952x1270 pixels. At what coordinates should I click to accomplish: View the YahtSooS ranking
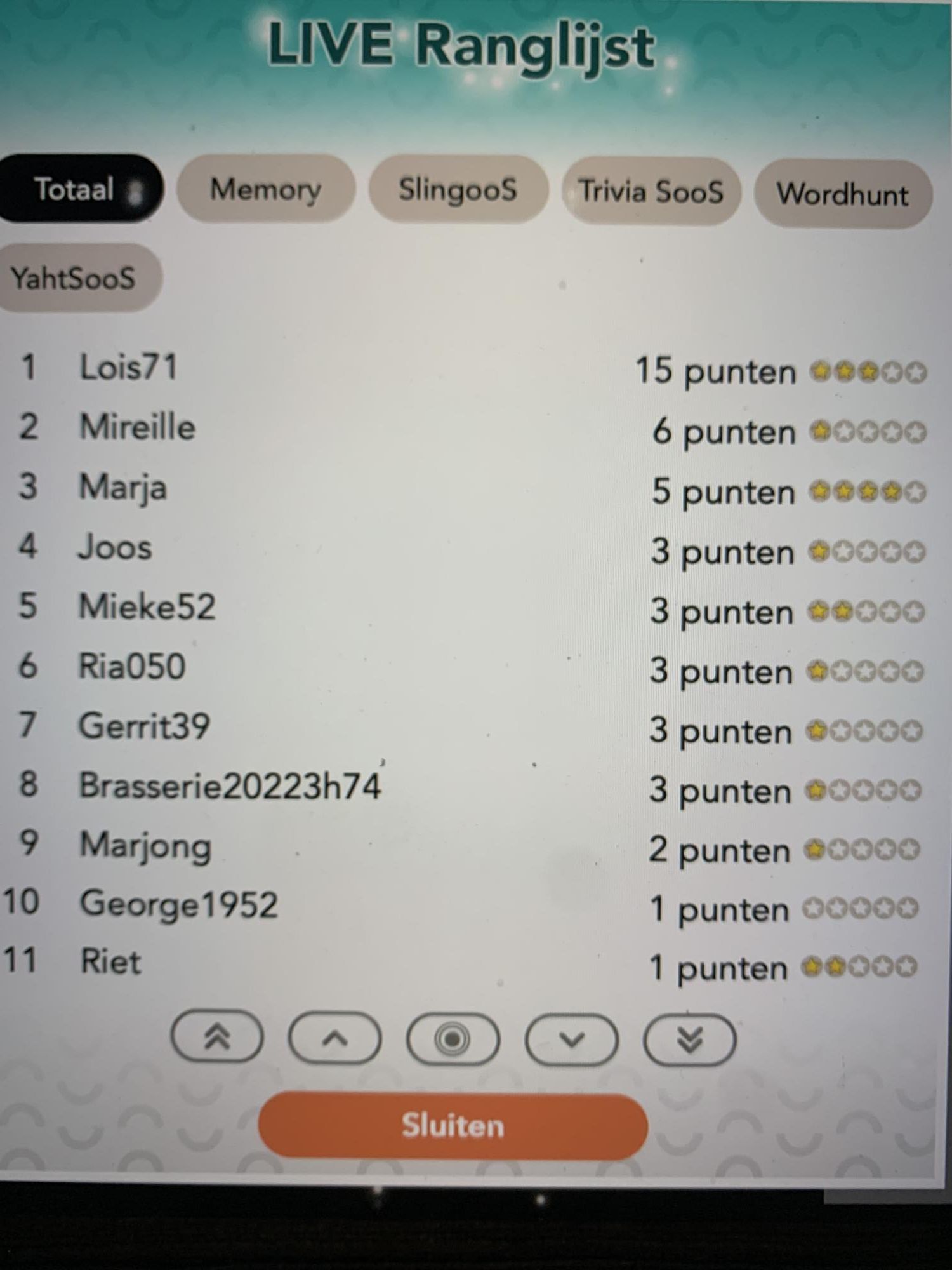(75, 278)
